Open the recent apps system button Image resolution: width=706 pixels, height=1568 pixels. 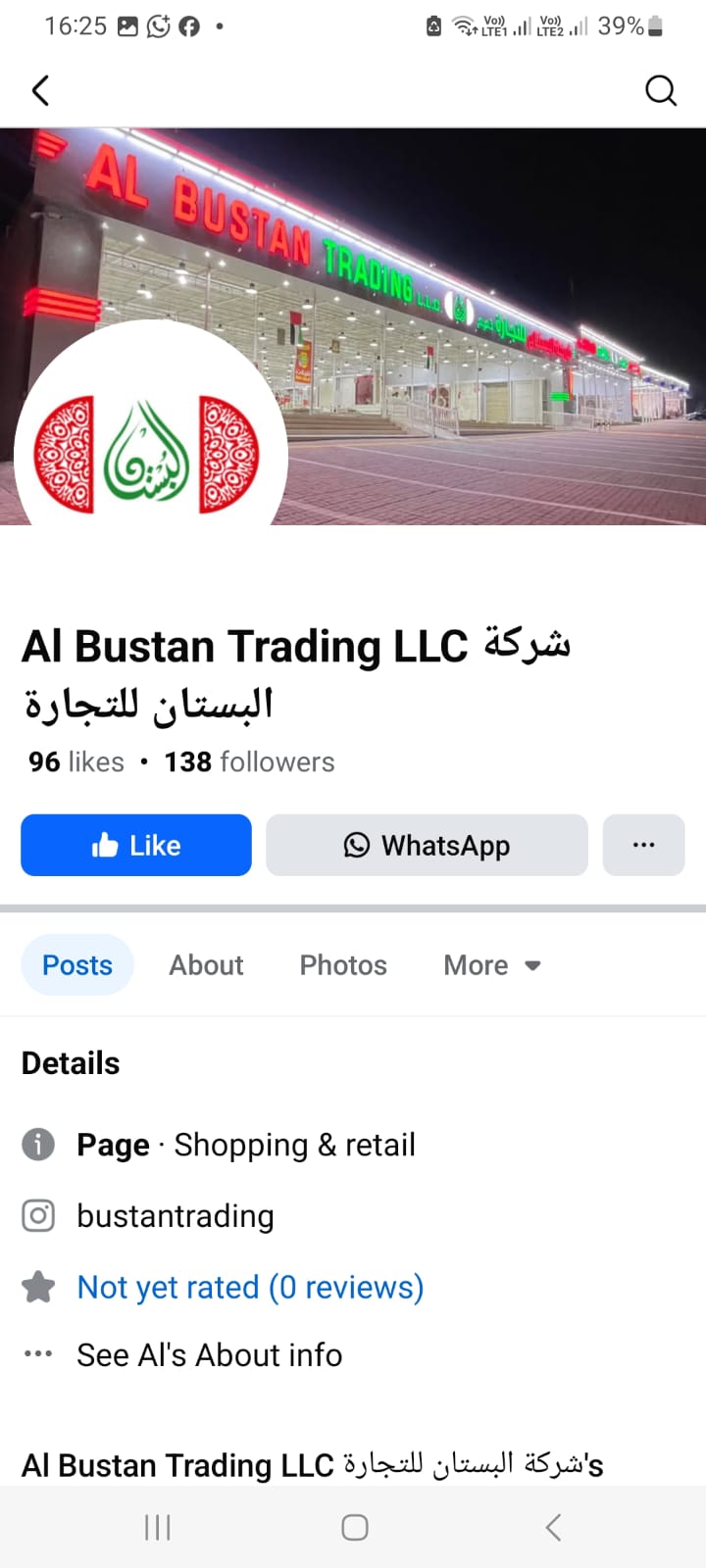[x=157, y=1527]
